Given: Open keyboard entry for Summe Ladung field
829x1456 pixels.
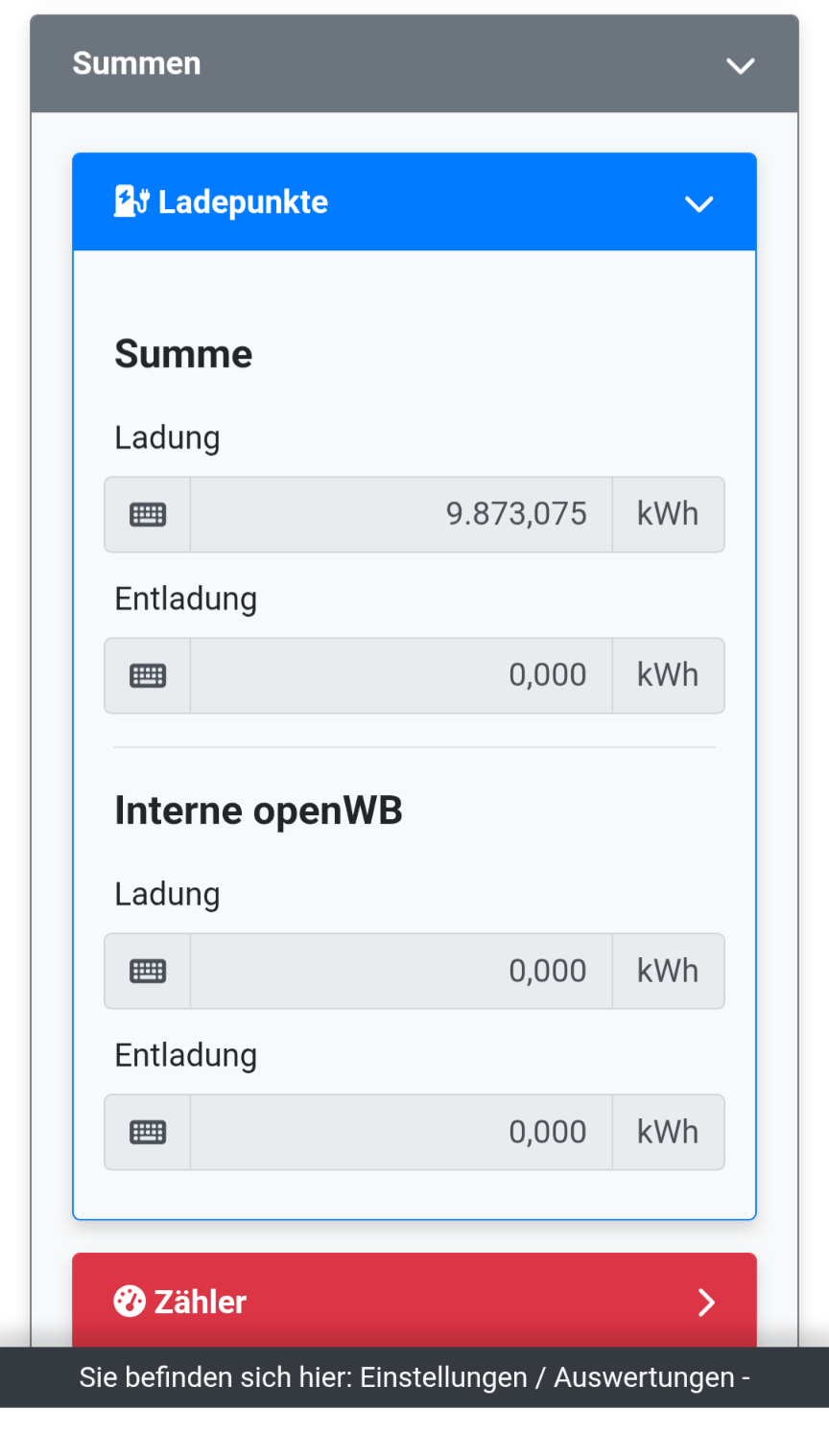Looking at the screenshot, I should pyautogui.click(x=146, y=514).
